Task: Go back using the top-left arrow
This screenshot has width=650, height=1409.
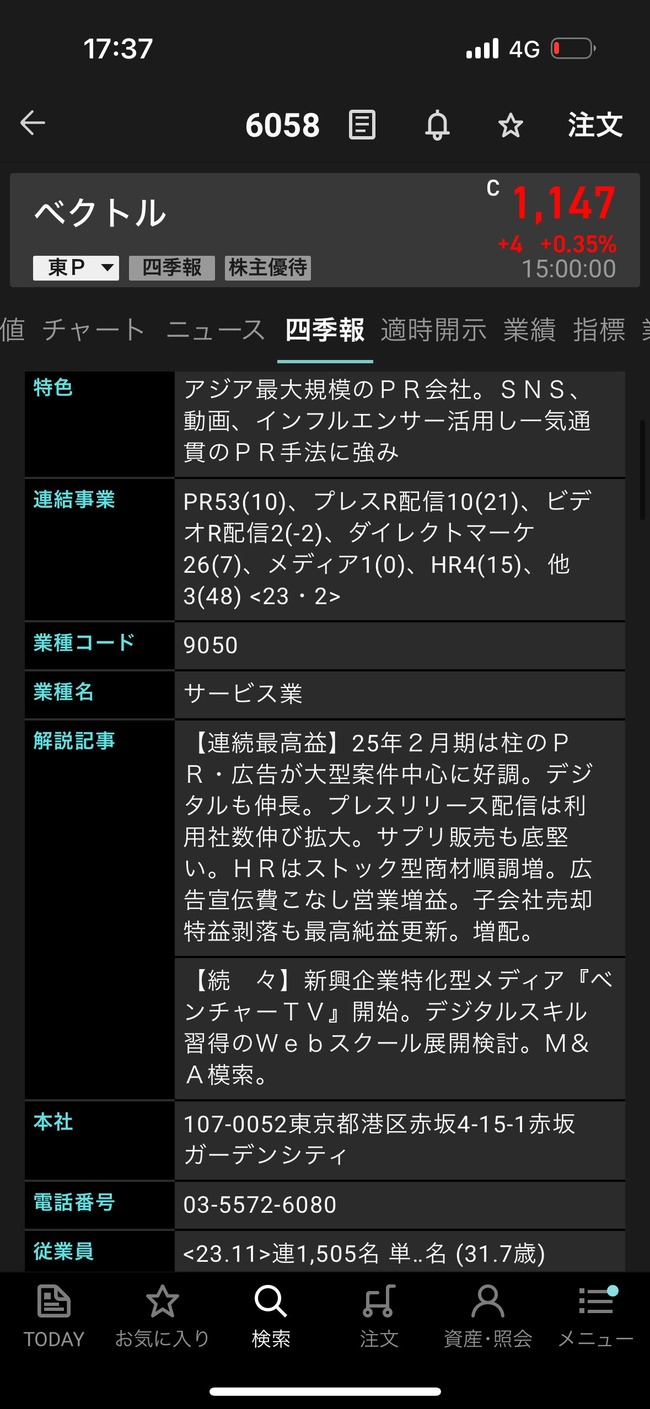Action: click(33, 124)
